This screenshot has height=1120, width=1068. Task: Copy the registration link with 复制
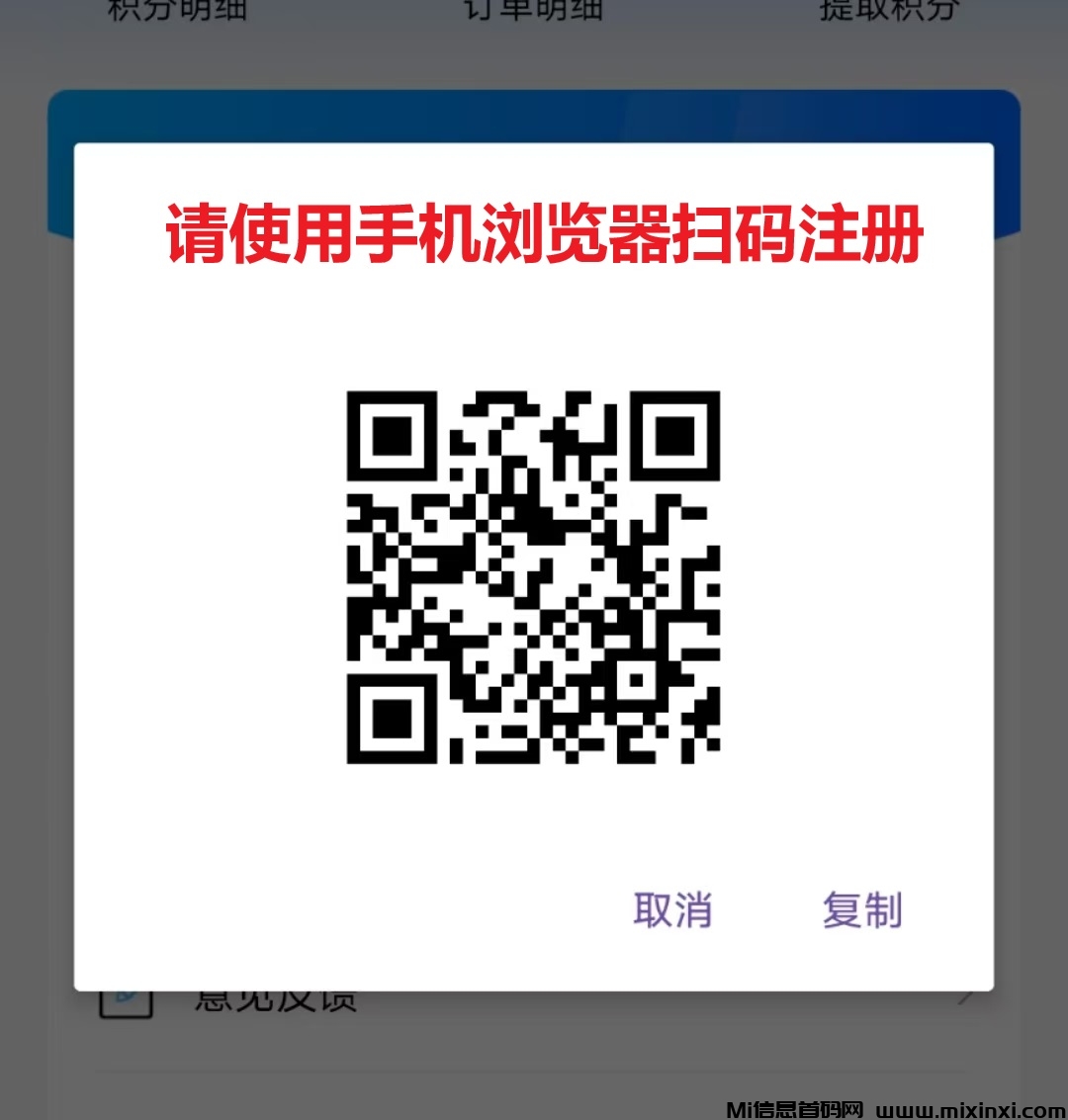[862, 909]
